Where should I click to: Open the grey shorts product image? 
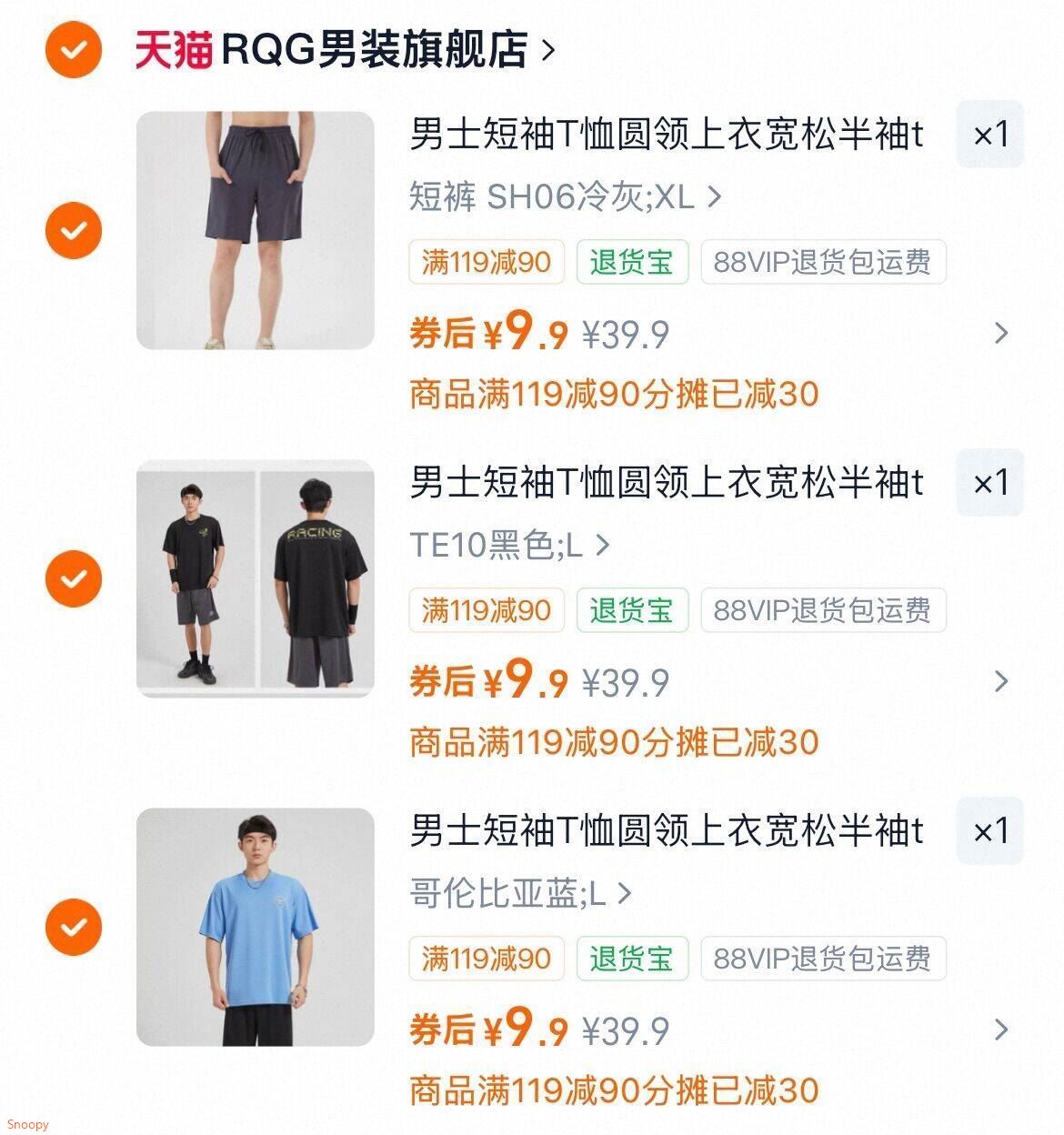(x=255, y=230)
